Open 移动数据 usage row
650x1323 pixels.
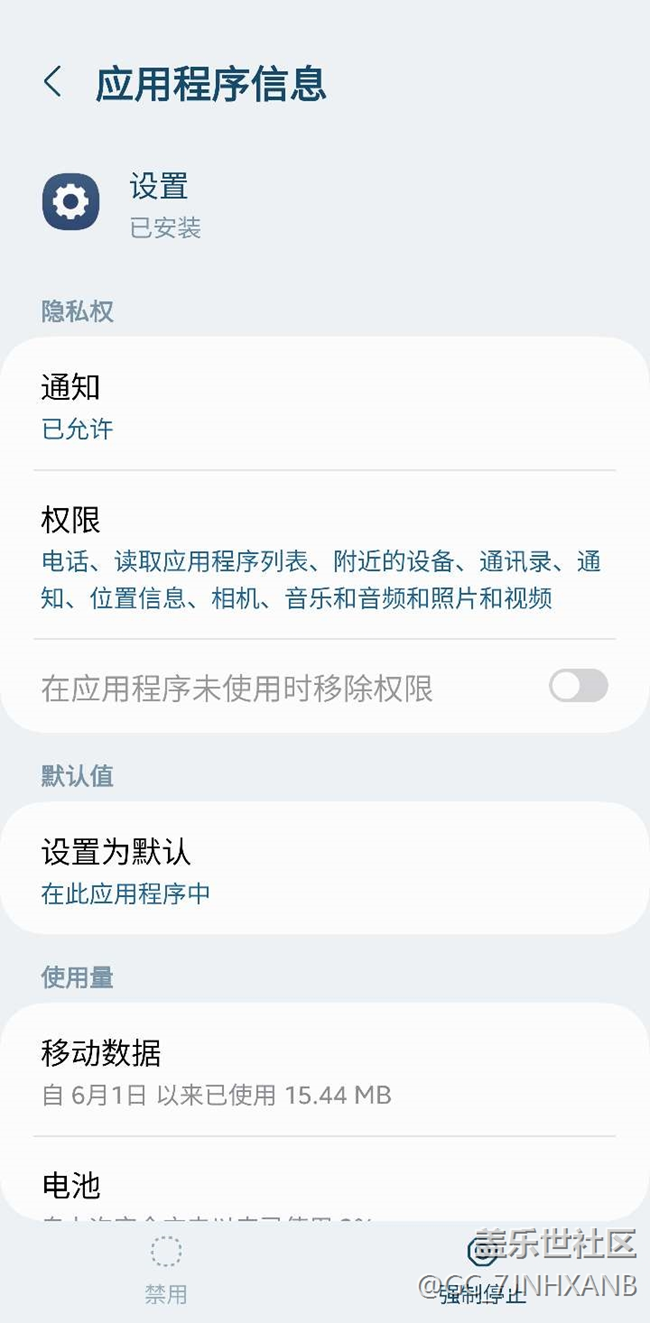coord(325,1070)
